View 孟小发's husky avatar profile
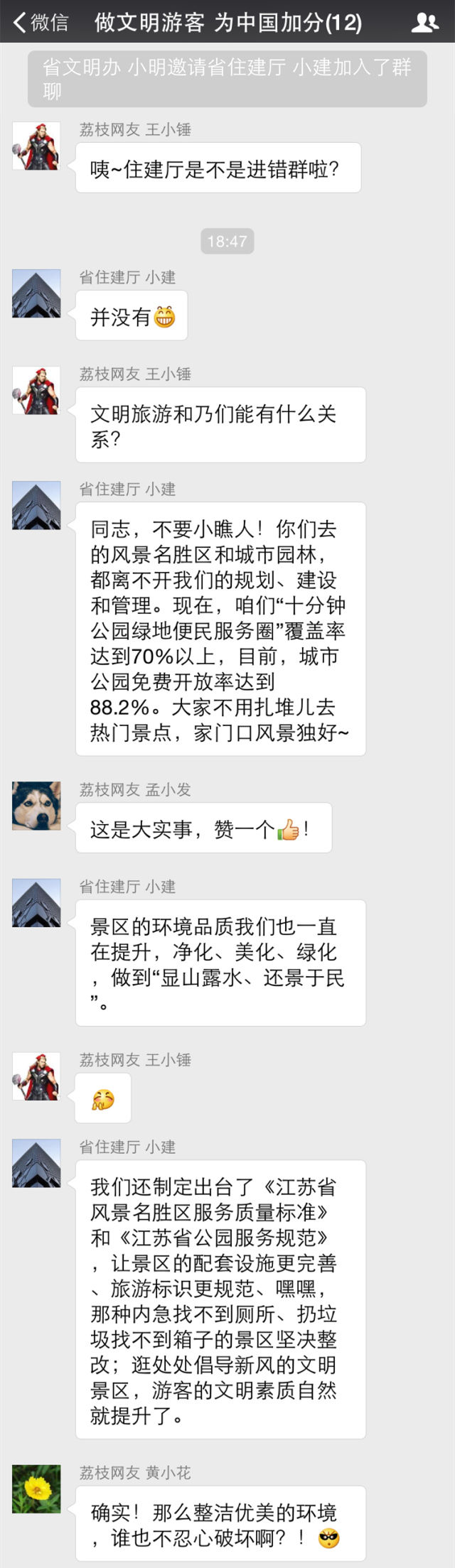 [36, 806]
